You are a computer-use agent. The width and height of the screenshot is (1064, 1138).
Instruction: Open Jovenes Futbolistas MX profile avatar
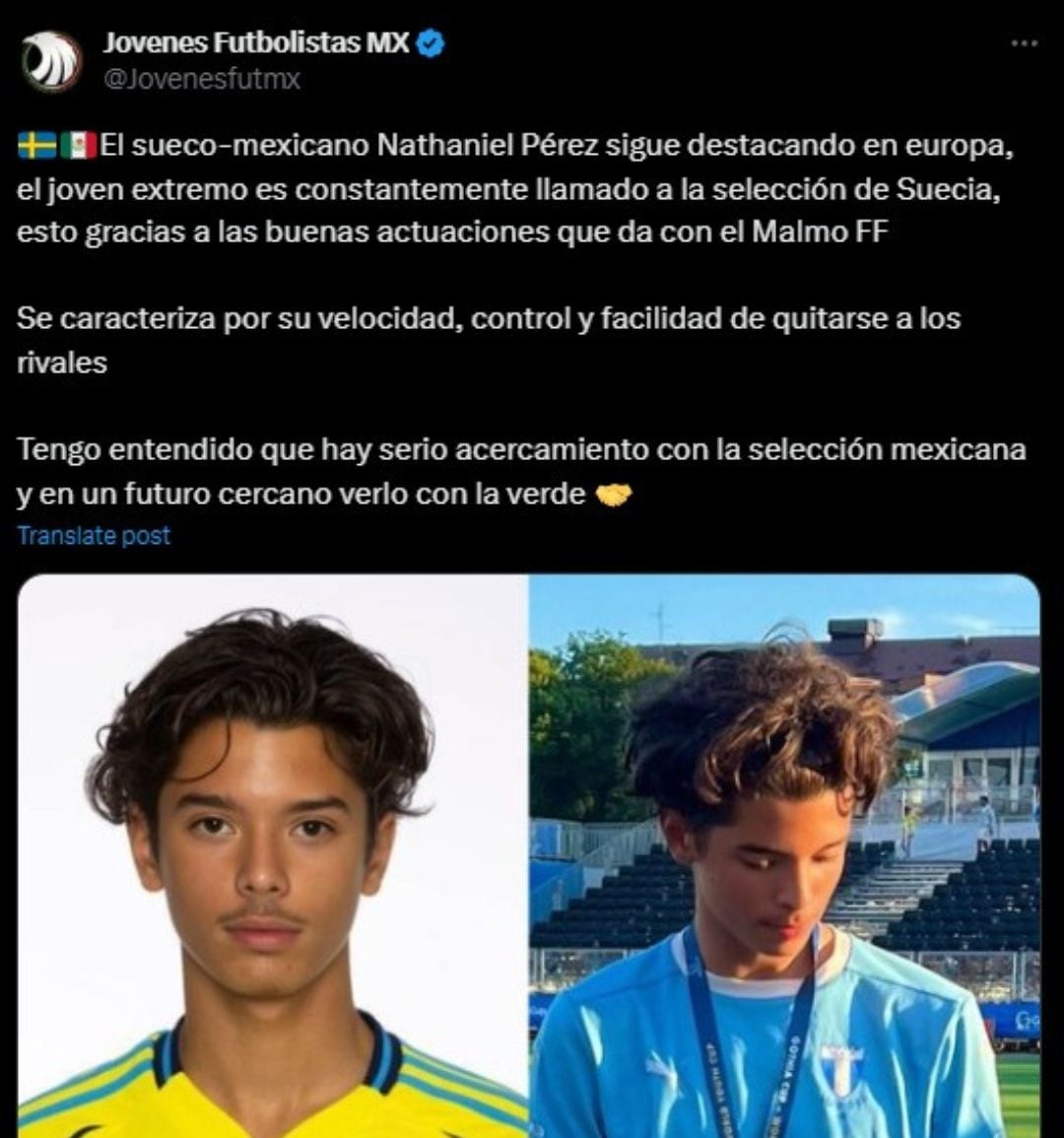pos(51,60)
